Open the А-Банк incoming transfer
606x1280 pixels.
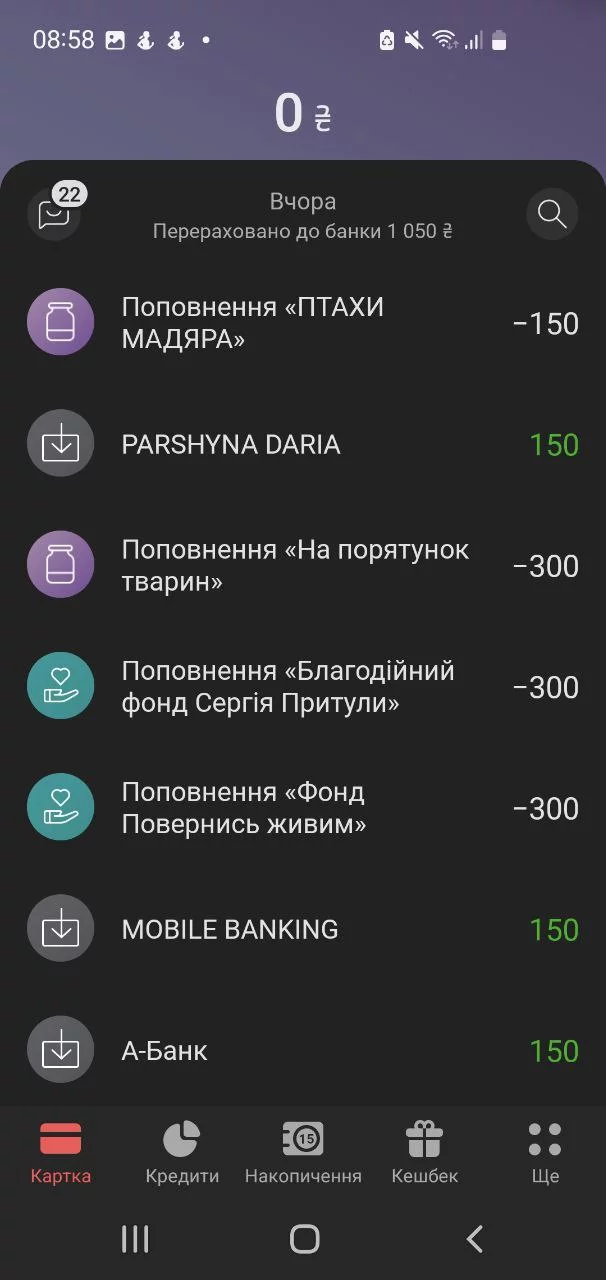point(302,1051)
